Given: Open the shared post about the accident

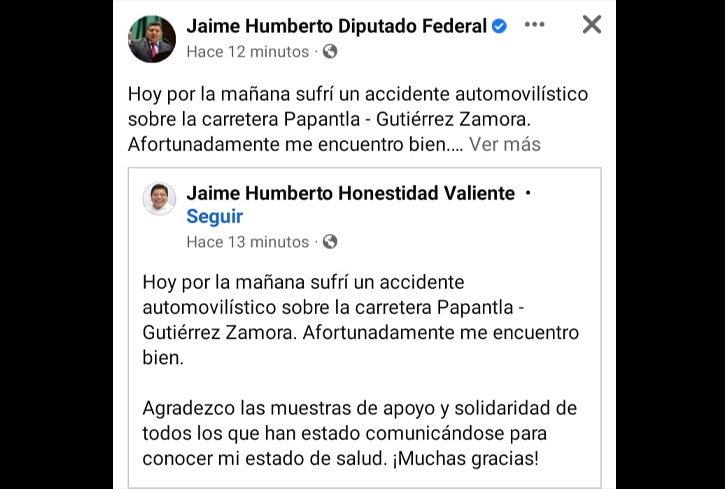Looking at the screenshot, I should click(x=360, y=370).
